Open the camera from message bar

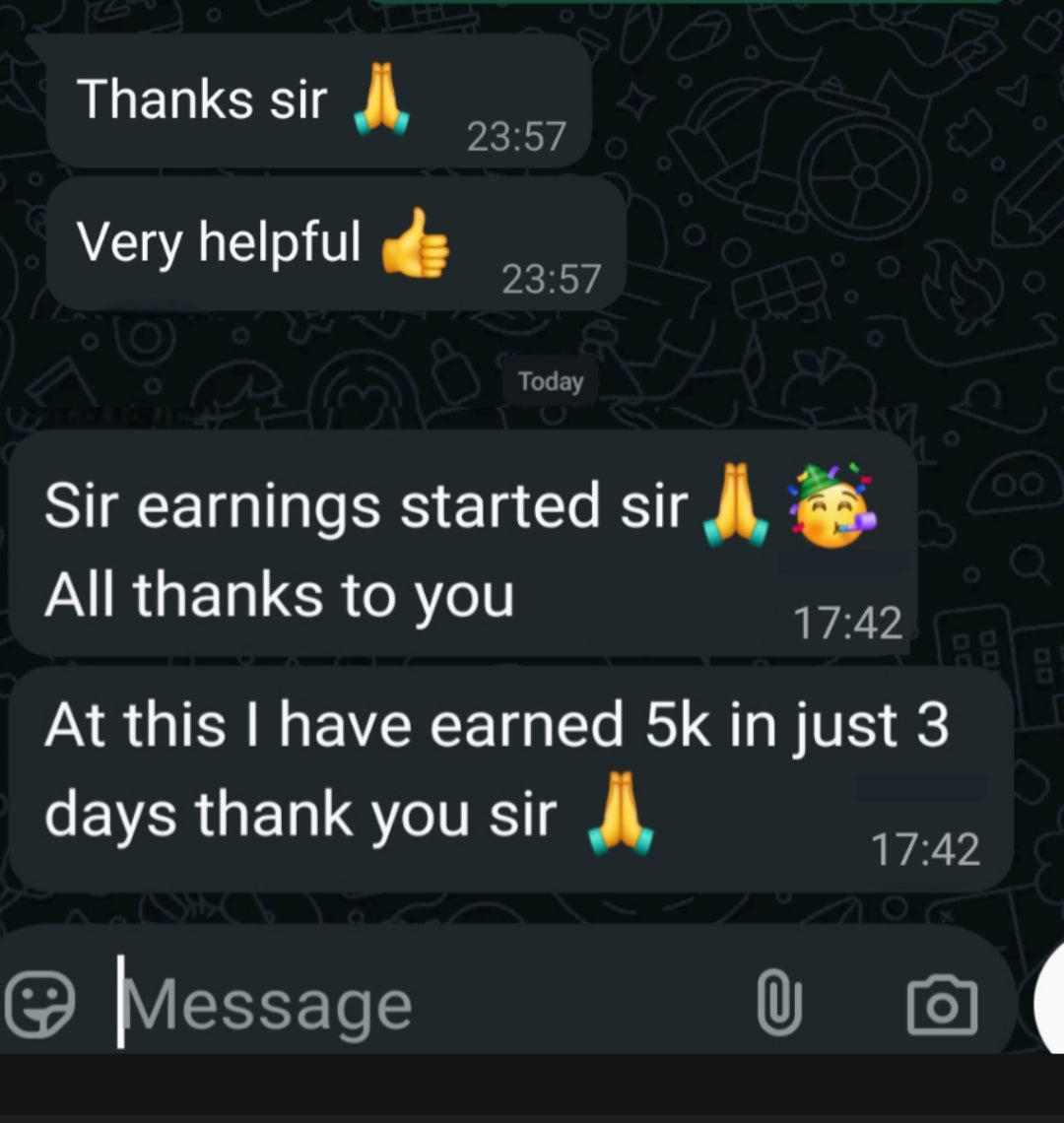point(942,1003)
